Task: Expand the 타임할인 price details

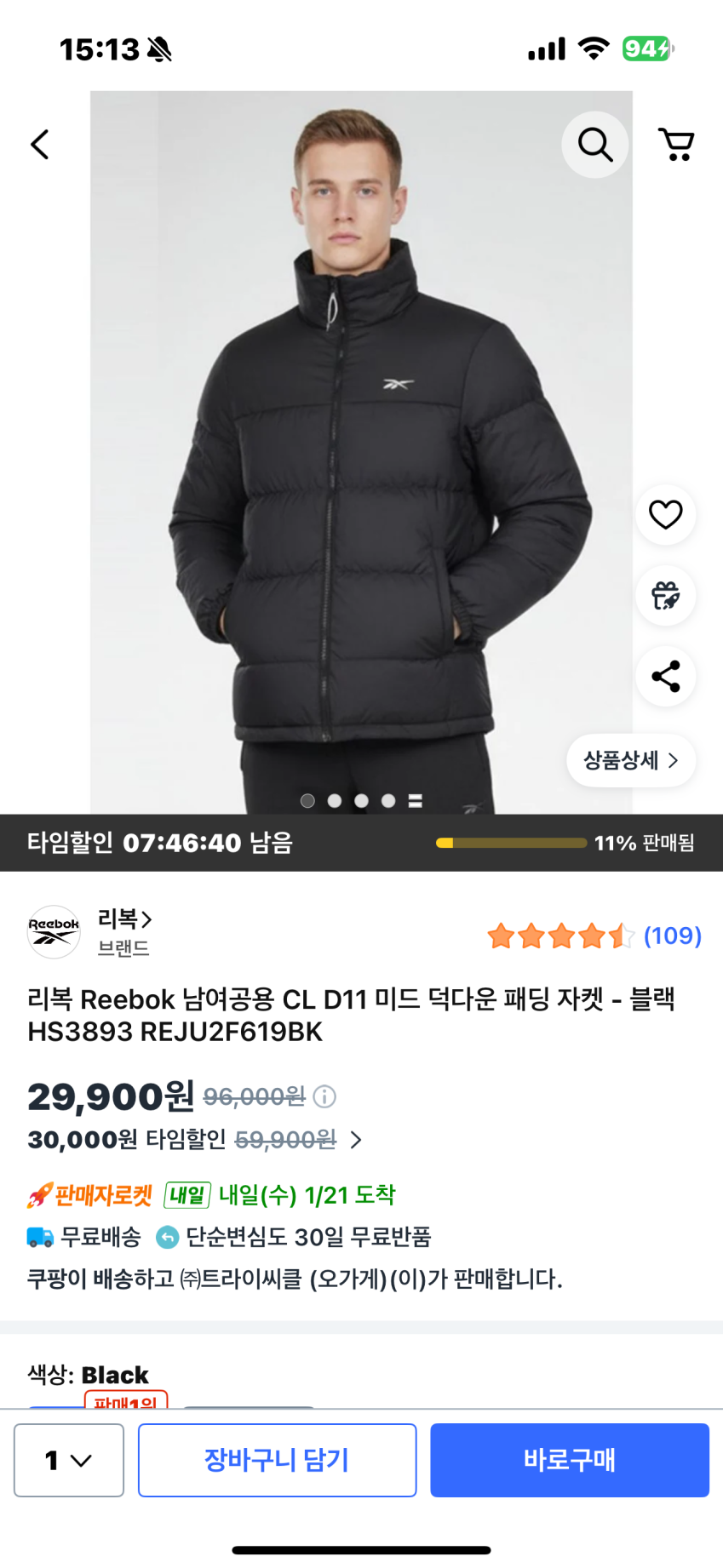Action: click(356, 1140)
